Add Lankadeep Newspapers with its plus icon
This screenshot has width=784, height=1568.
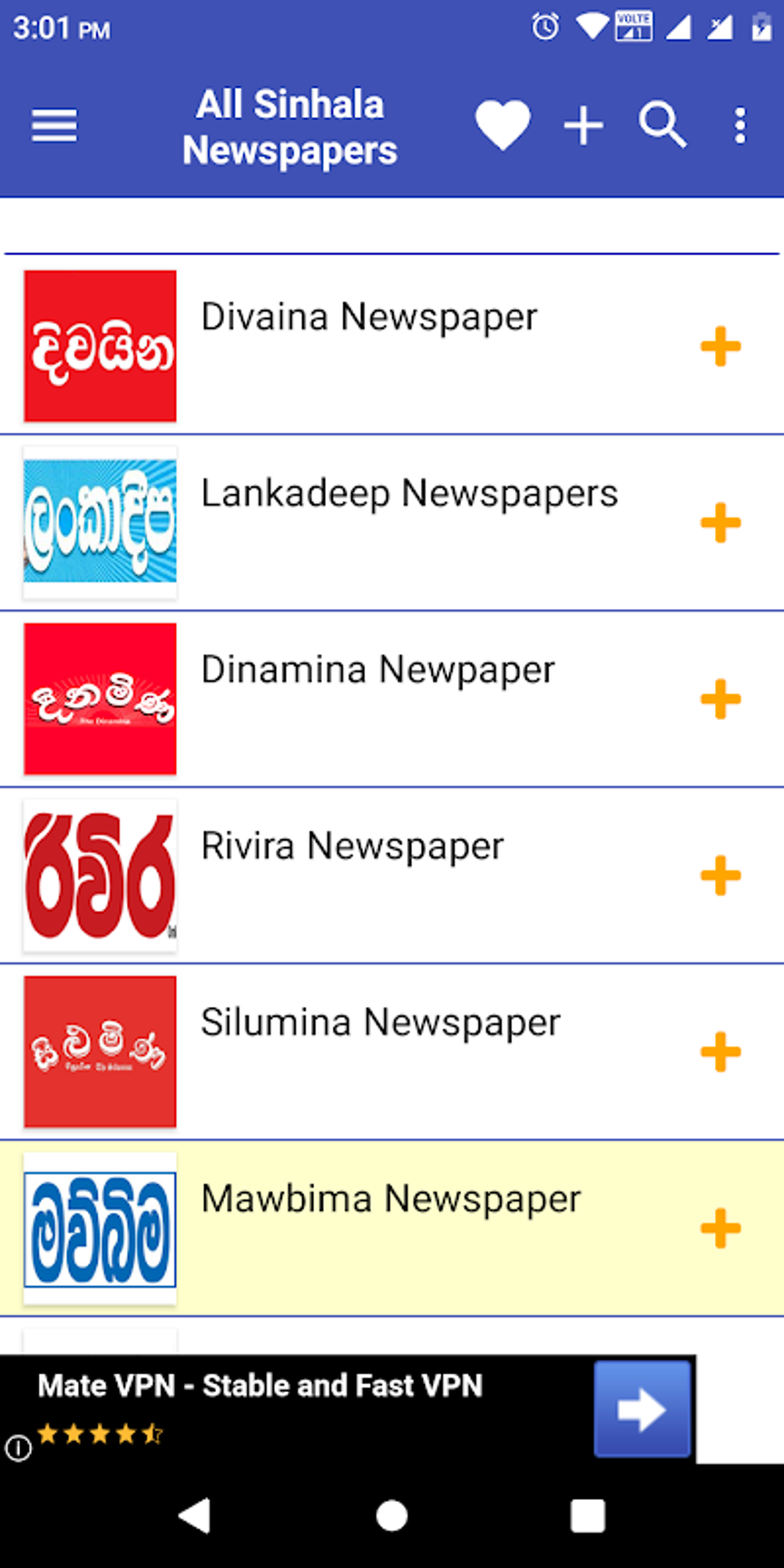pos(720,523)
